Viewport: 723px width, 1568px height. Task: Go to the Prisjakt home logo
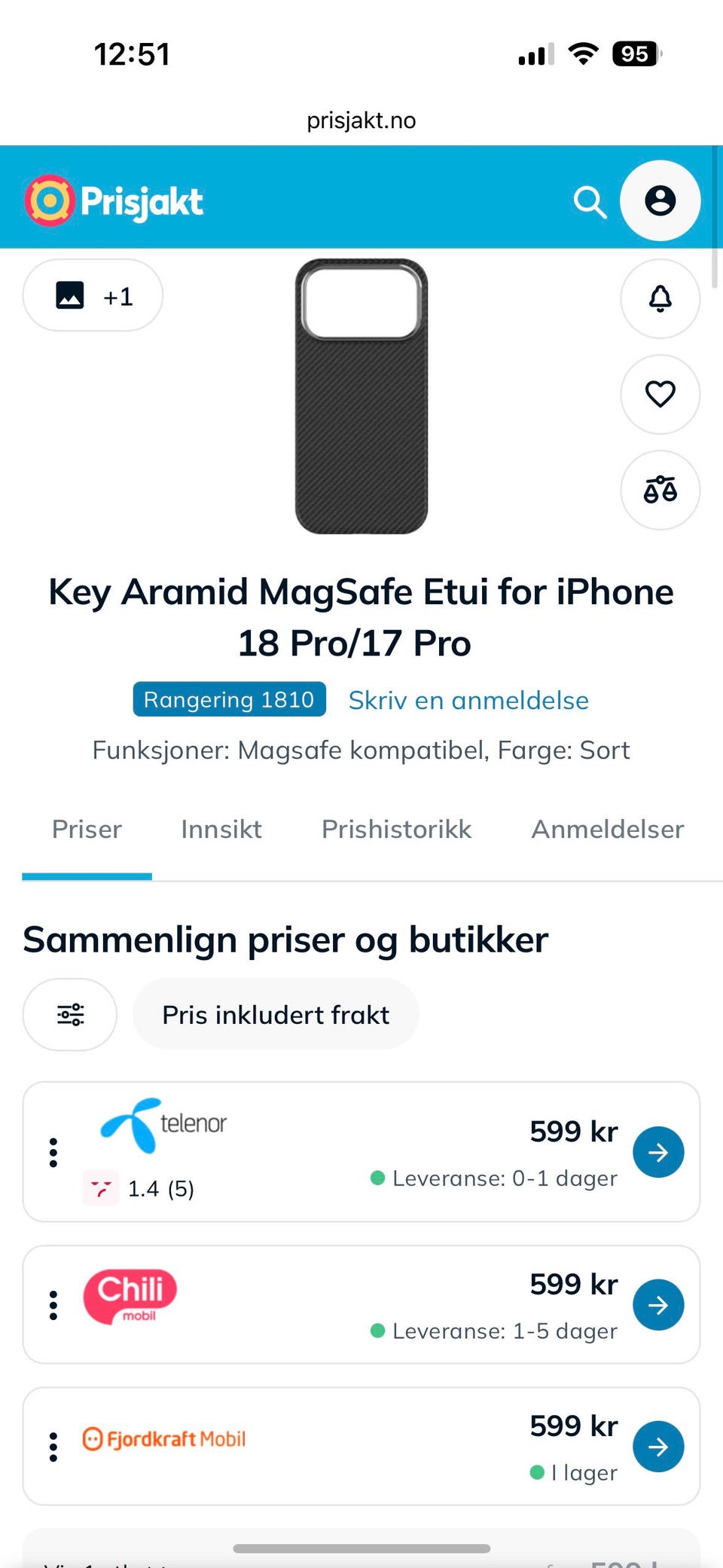point(114,200)
